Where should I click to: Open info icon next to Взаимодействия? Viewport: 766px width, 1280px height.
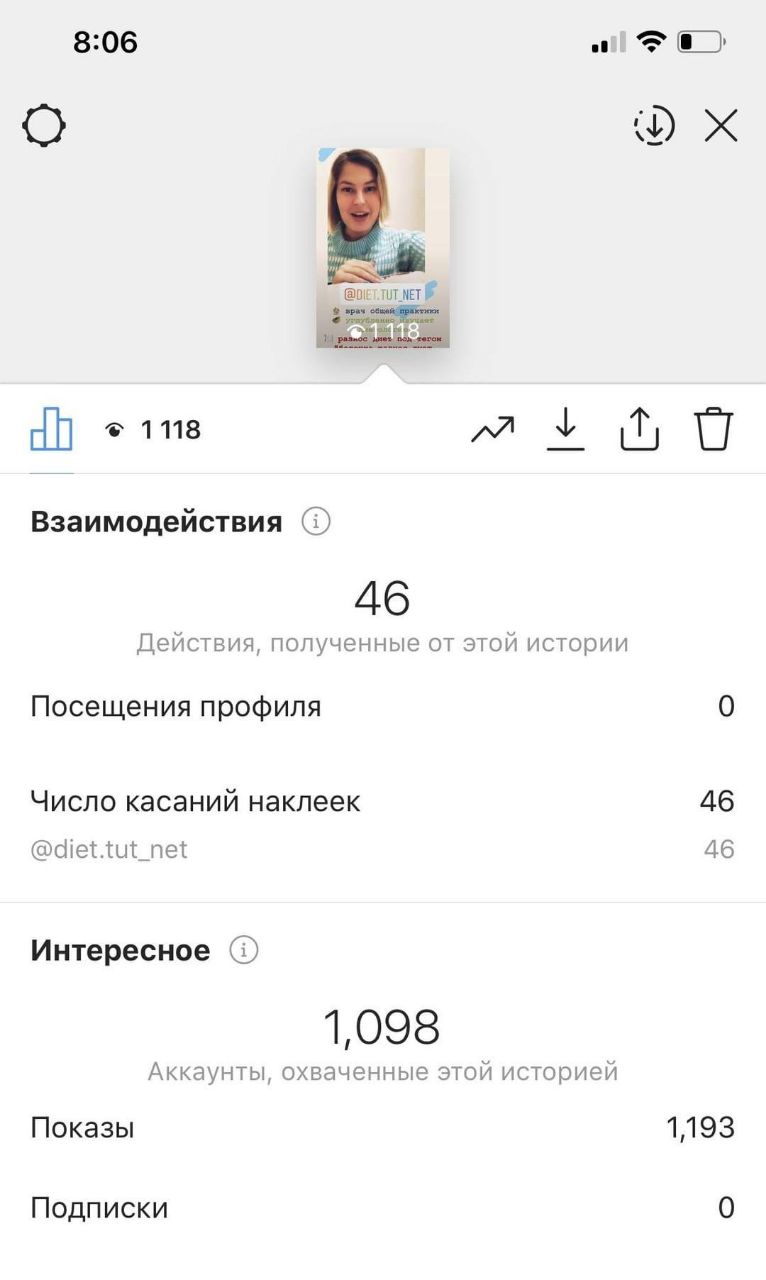(x=316, y=522)
